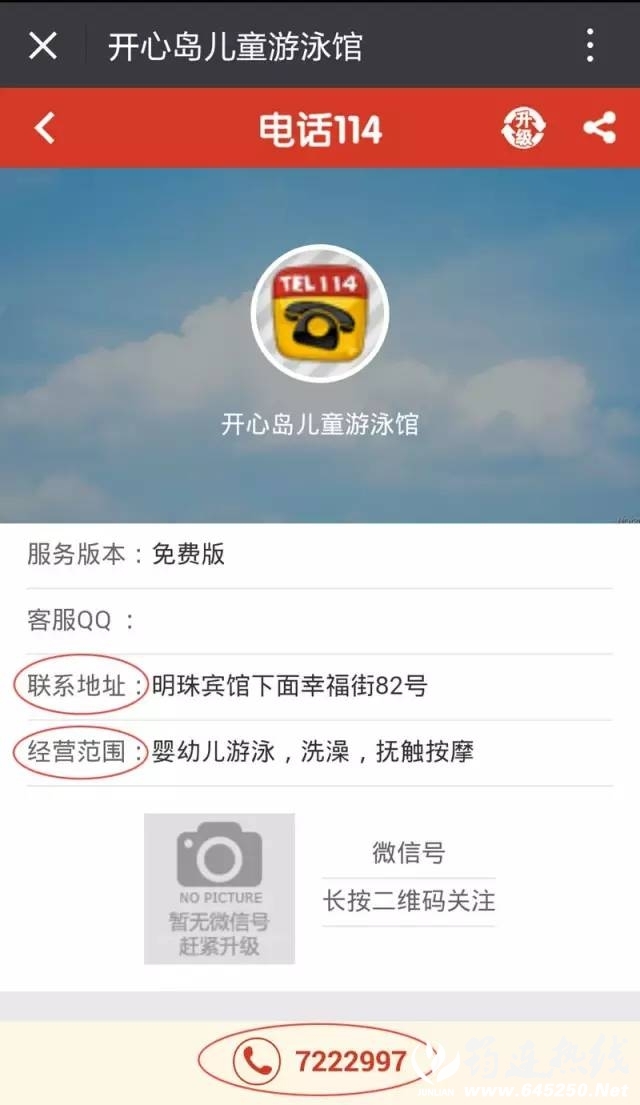Go back using the red bar arrow
This screenshot has height=1105, width=640.
[x=45, y=128]
